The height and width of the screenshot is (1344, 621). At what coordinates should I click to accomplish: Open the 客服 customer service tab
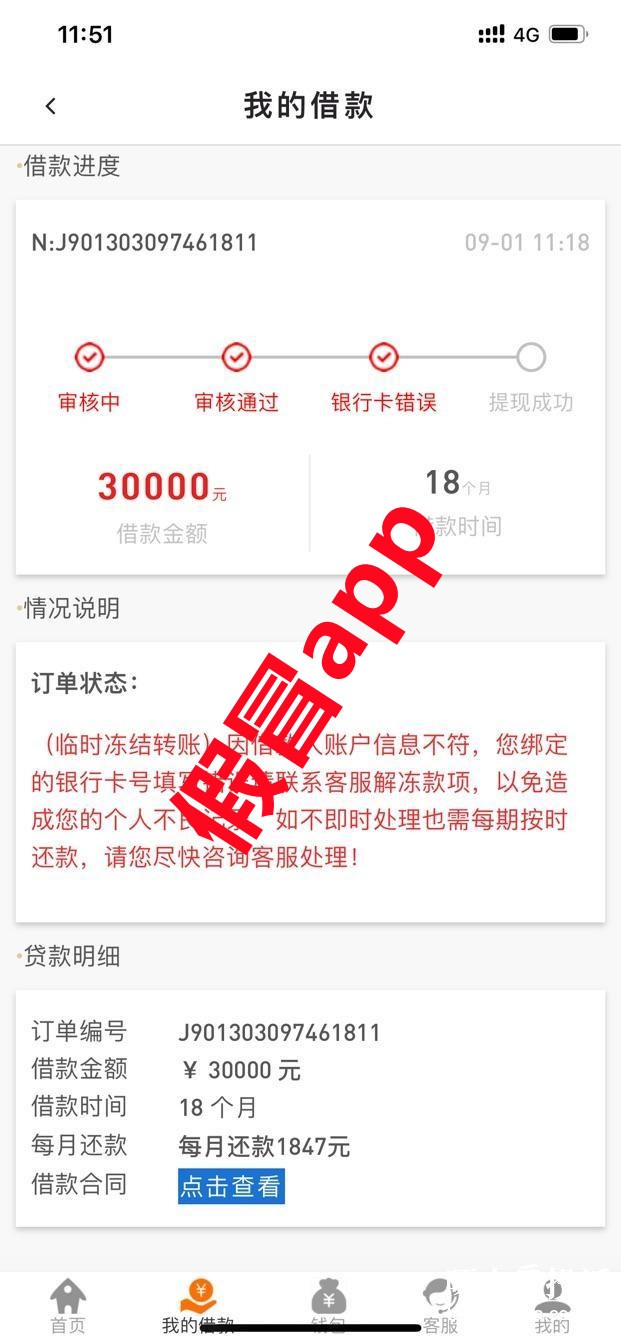[x=440, y=1307]
